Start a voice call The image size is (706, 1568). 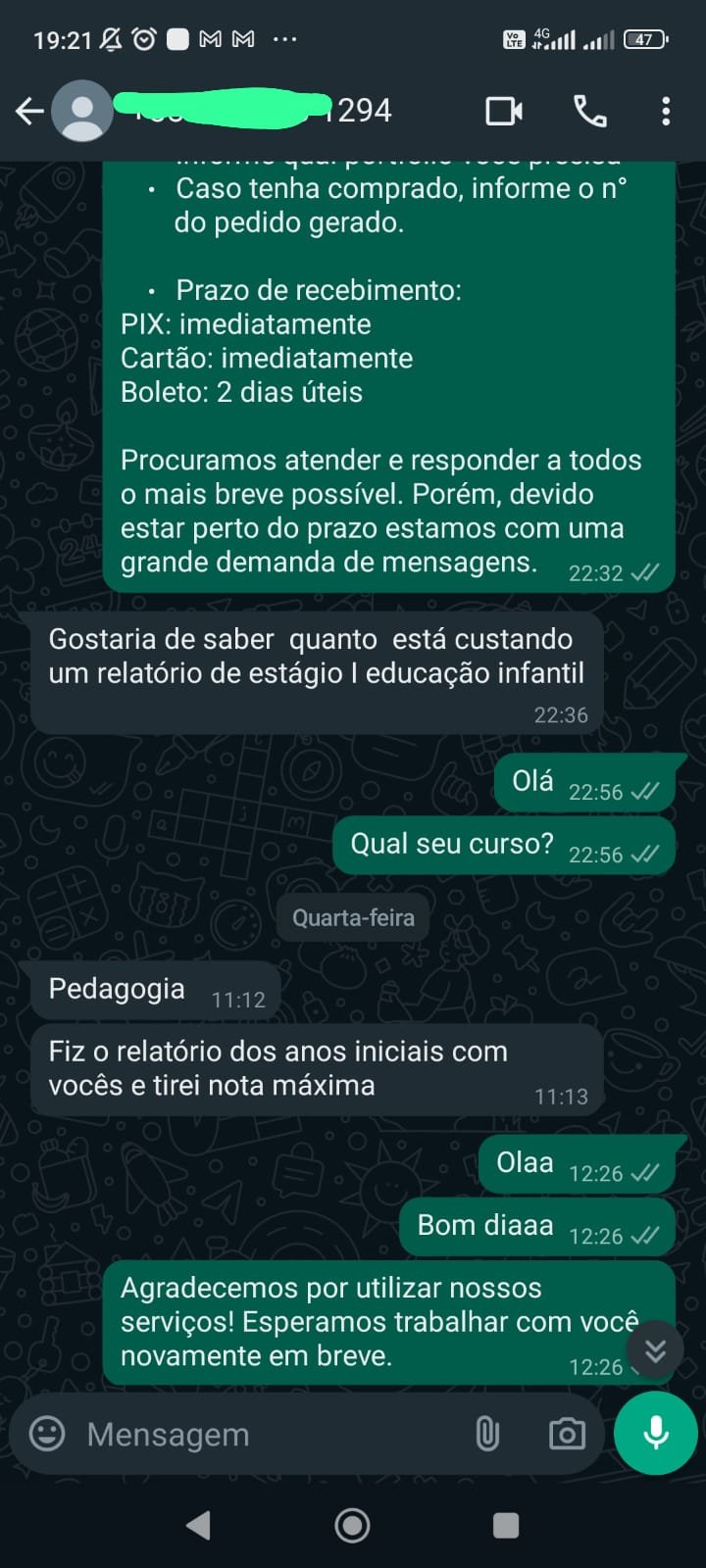click(x=590, y=112)
